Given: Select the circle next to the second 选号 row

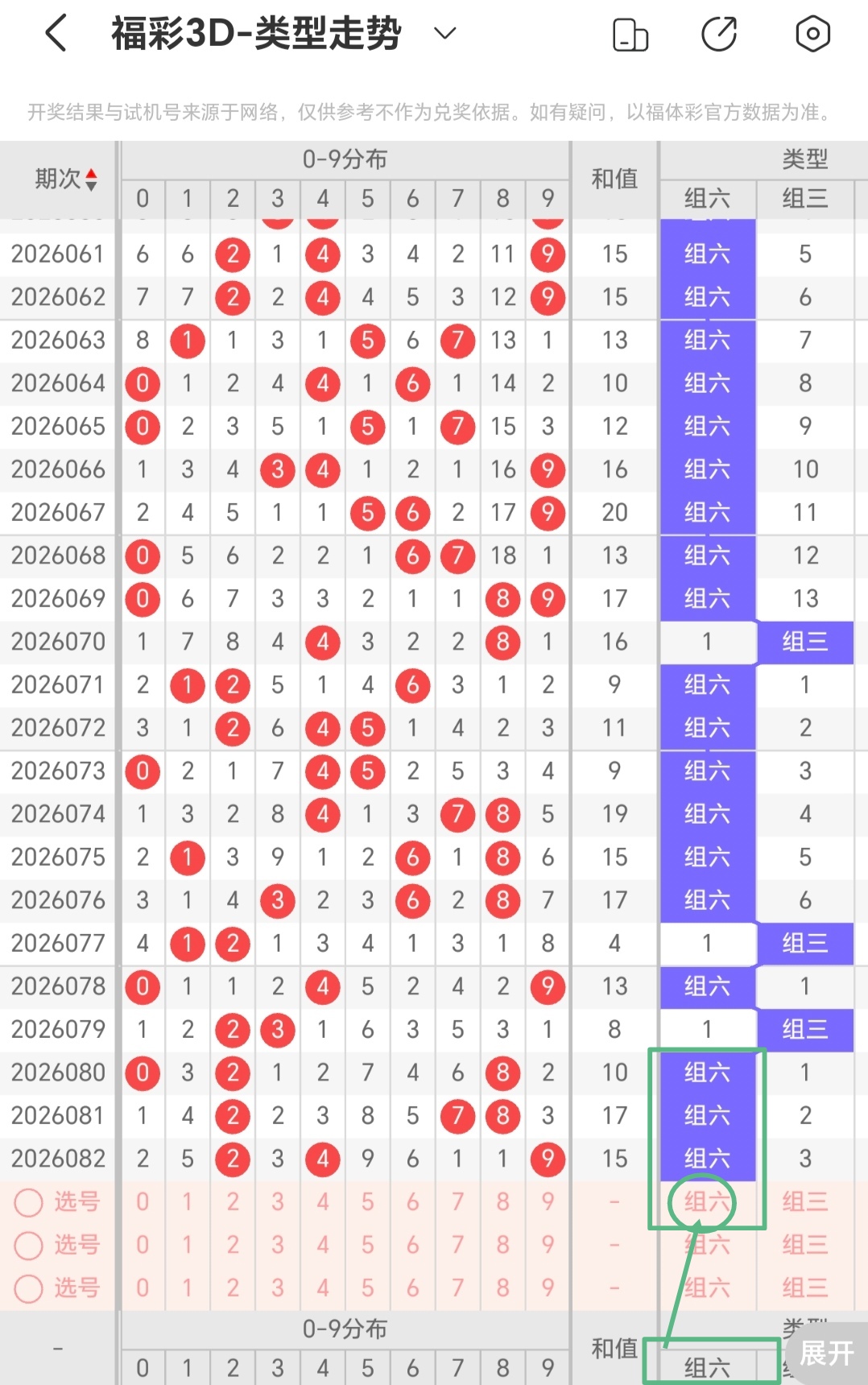Looking at the screenshot, I should (29, 1246).
